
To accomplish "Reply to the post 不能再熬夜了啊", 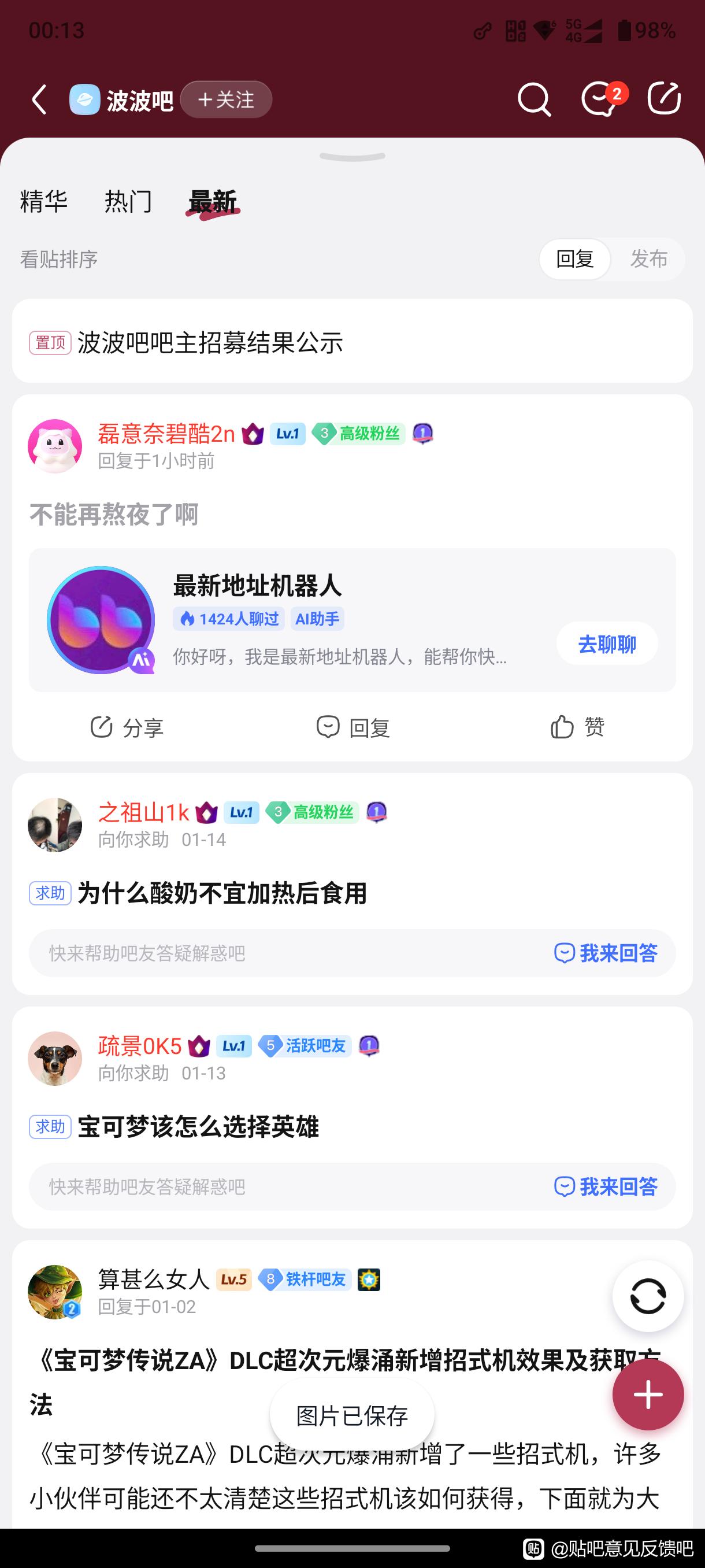I will coord(353,727).
